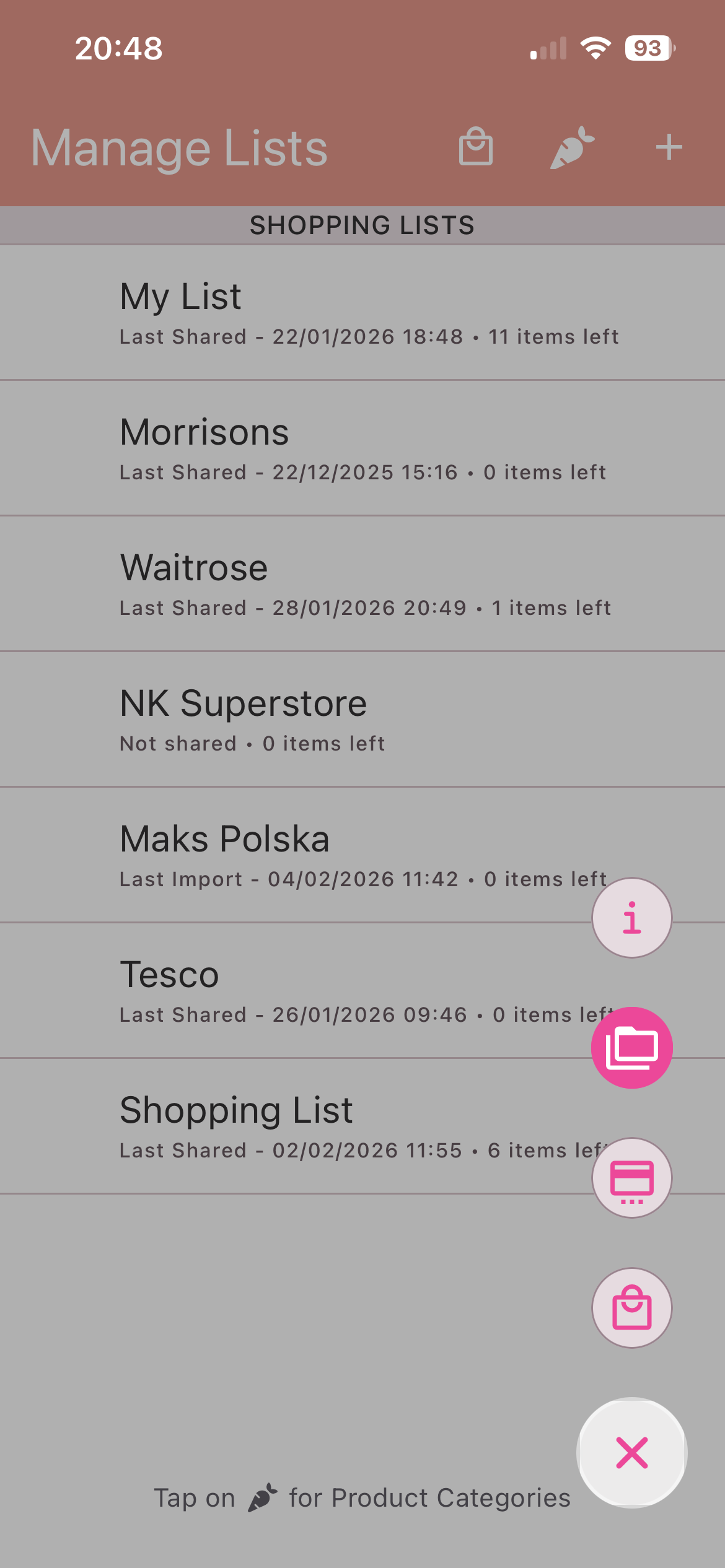Tap the shopping bag floating button
Viewport: 725px width, 1568px height.
[x=631, y=1308]
